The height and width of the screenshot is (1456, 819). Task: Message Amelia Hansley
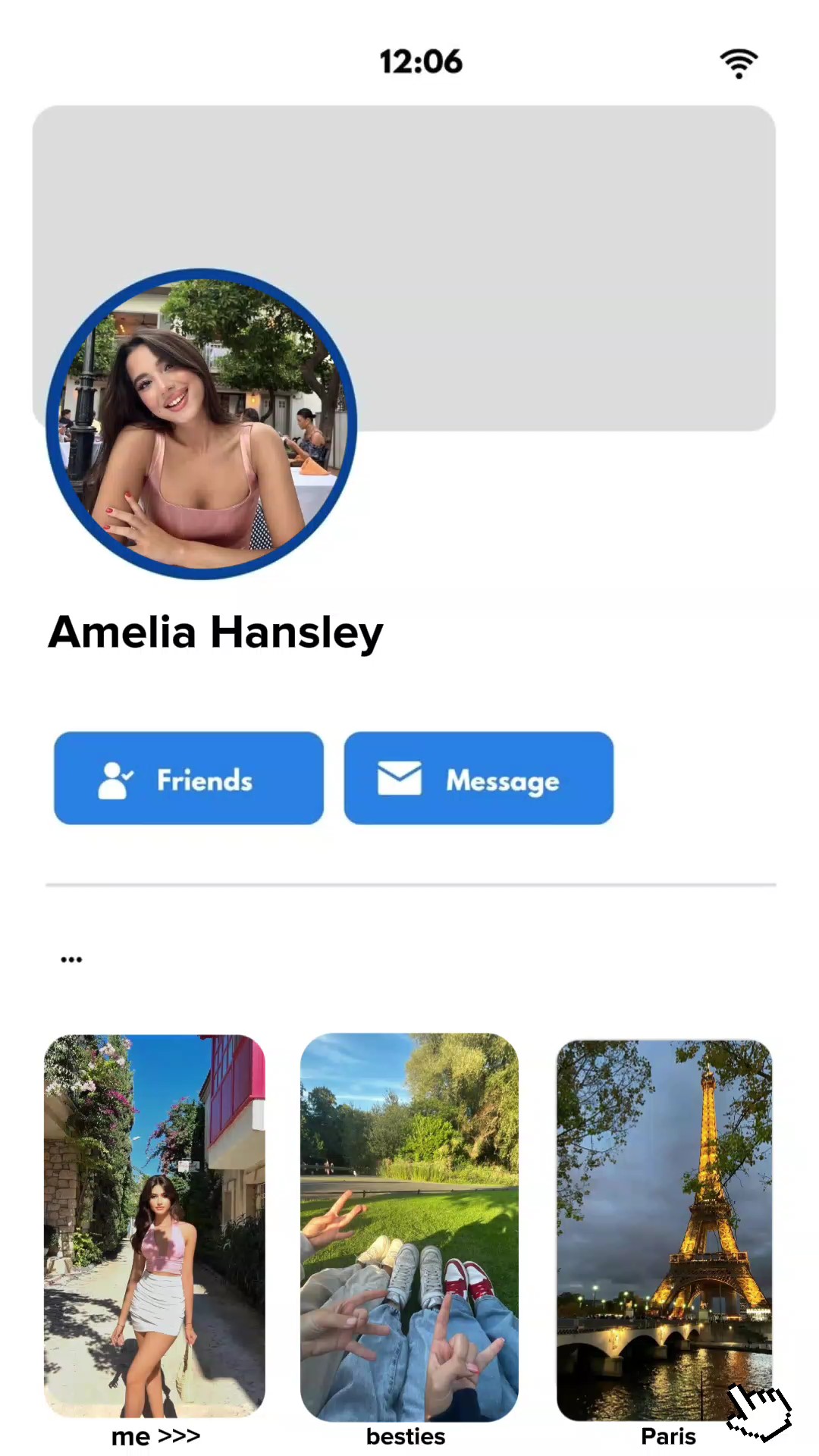479,778
